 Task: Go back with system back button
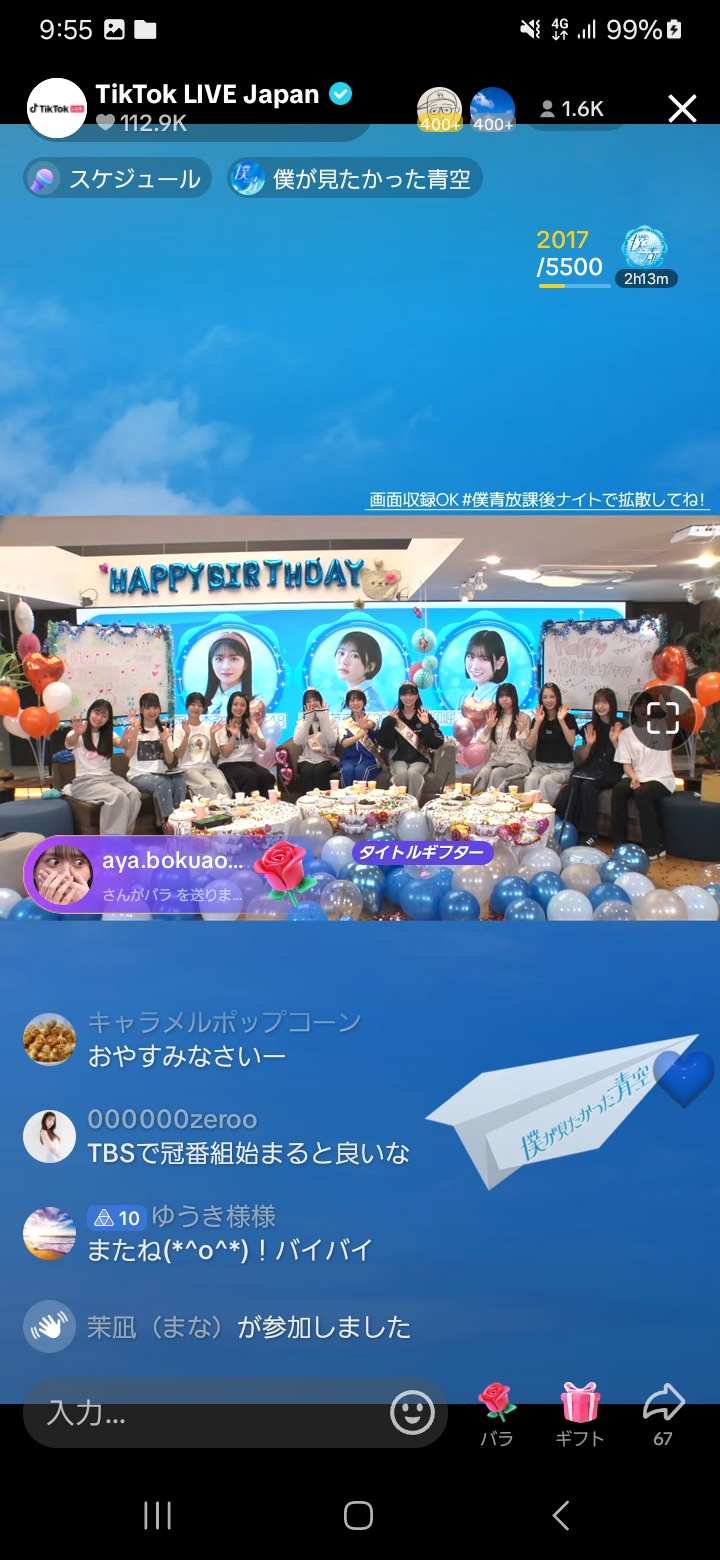561,1515
